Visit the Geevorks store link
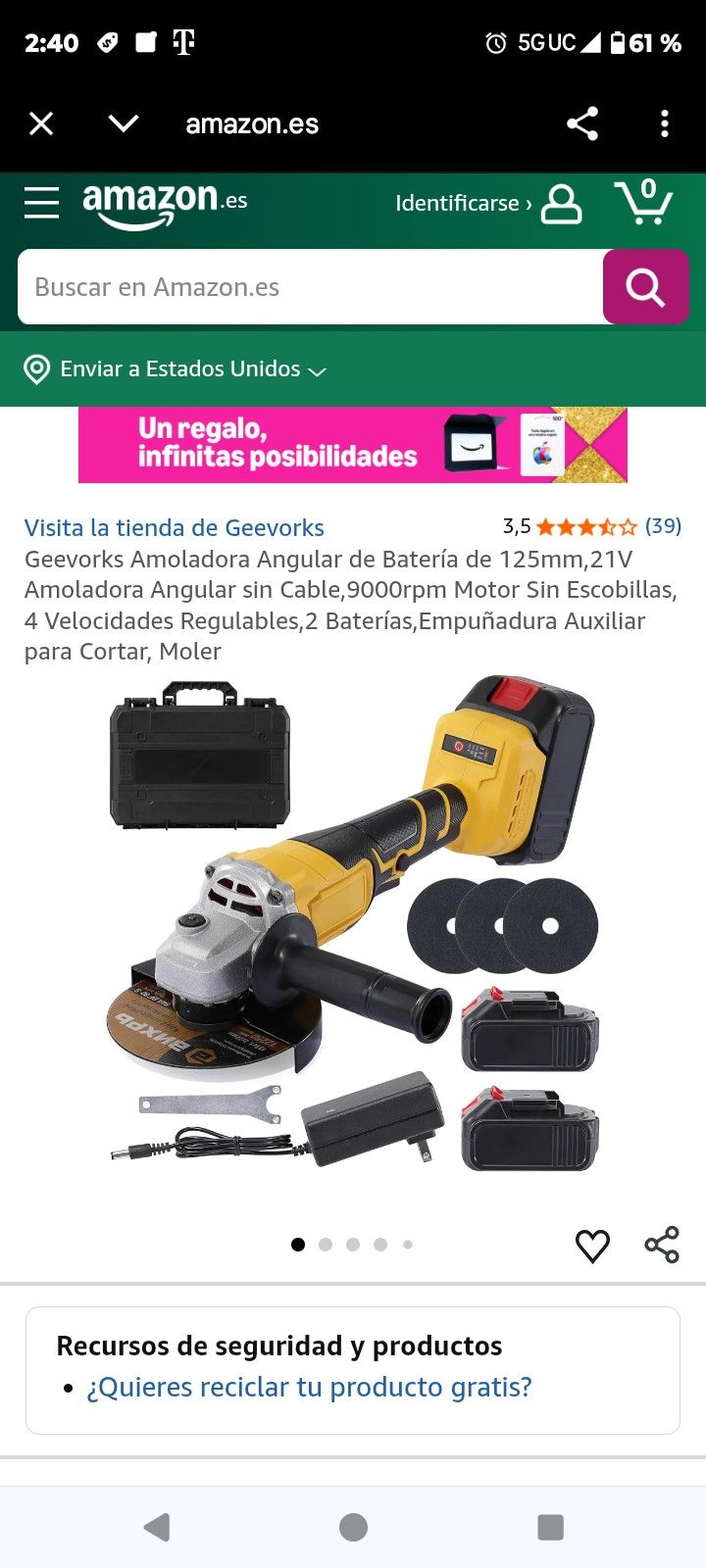 point(174,527)
